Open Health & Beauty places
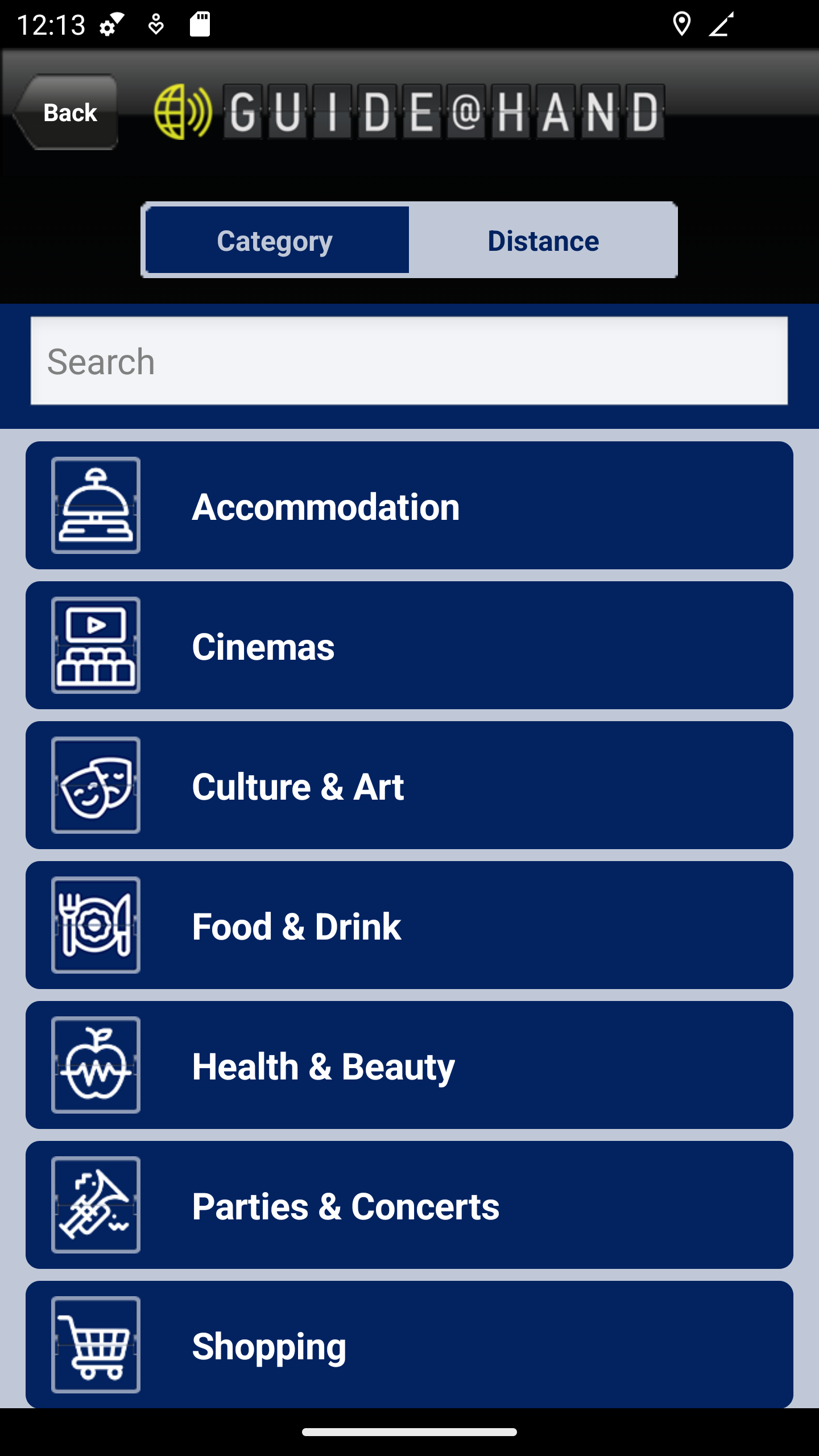 pyautogui.click(x=408, y=1065)
